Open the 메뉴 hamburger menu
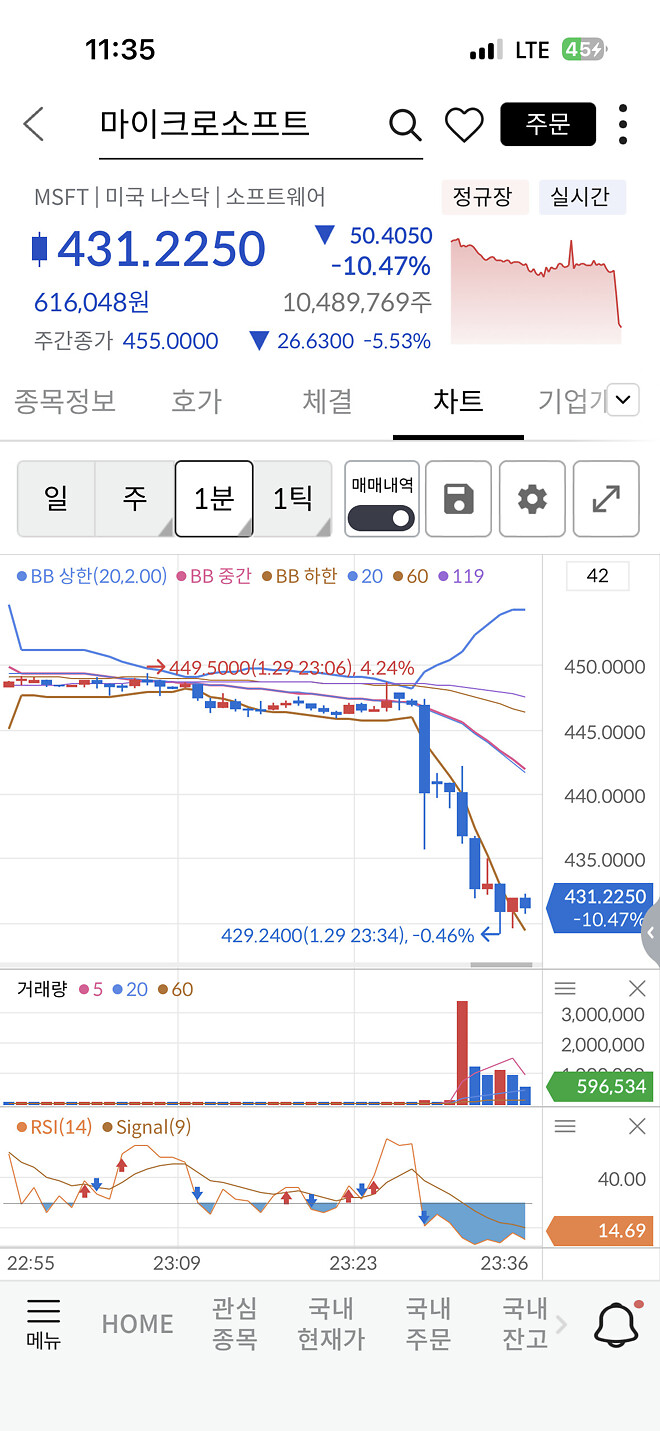The image size is (660, 1431). tap(43, 1324)
